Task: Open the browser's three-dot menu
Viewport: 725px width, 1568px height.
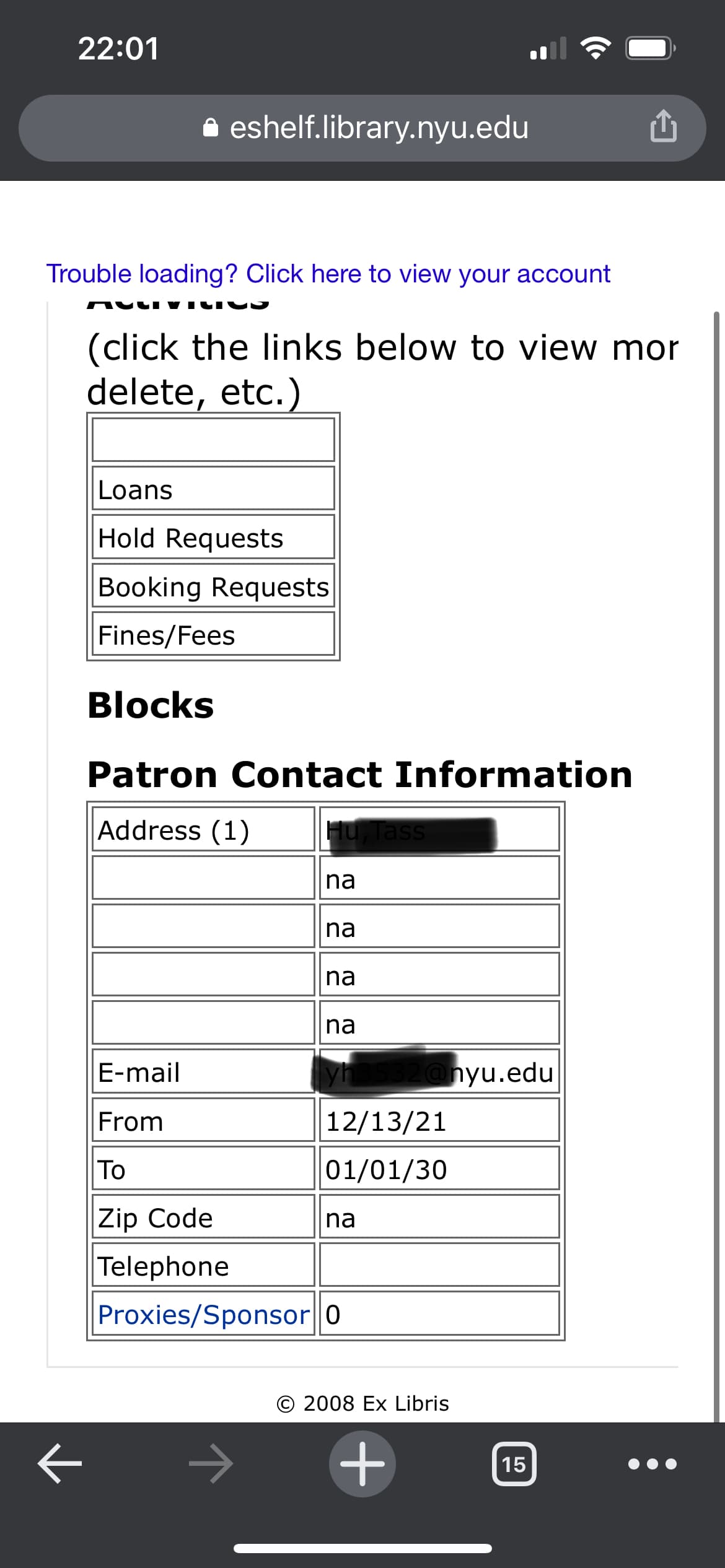Action: click(x=652, y=1463)
